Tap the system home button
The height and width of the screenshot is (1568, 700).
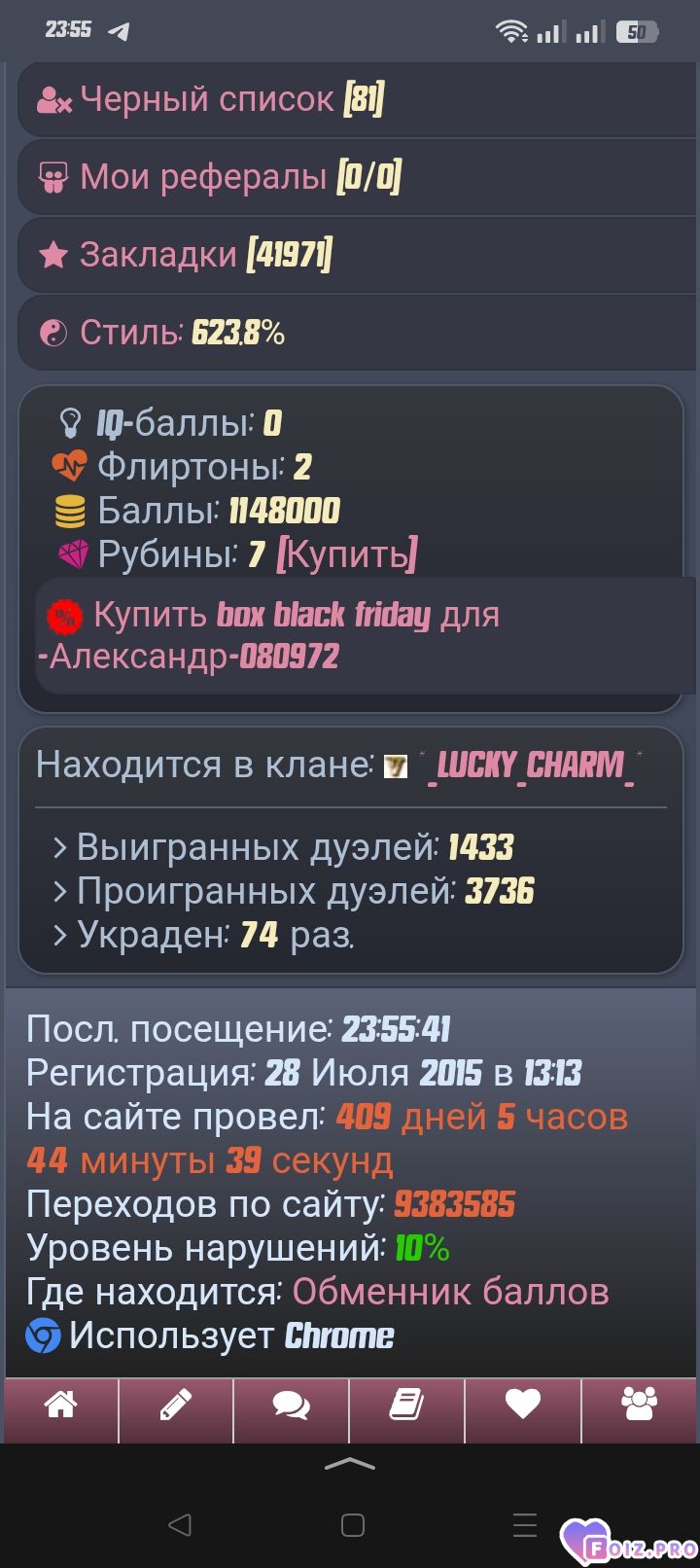point(352,1525)
